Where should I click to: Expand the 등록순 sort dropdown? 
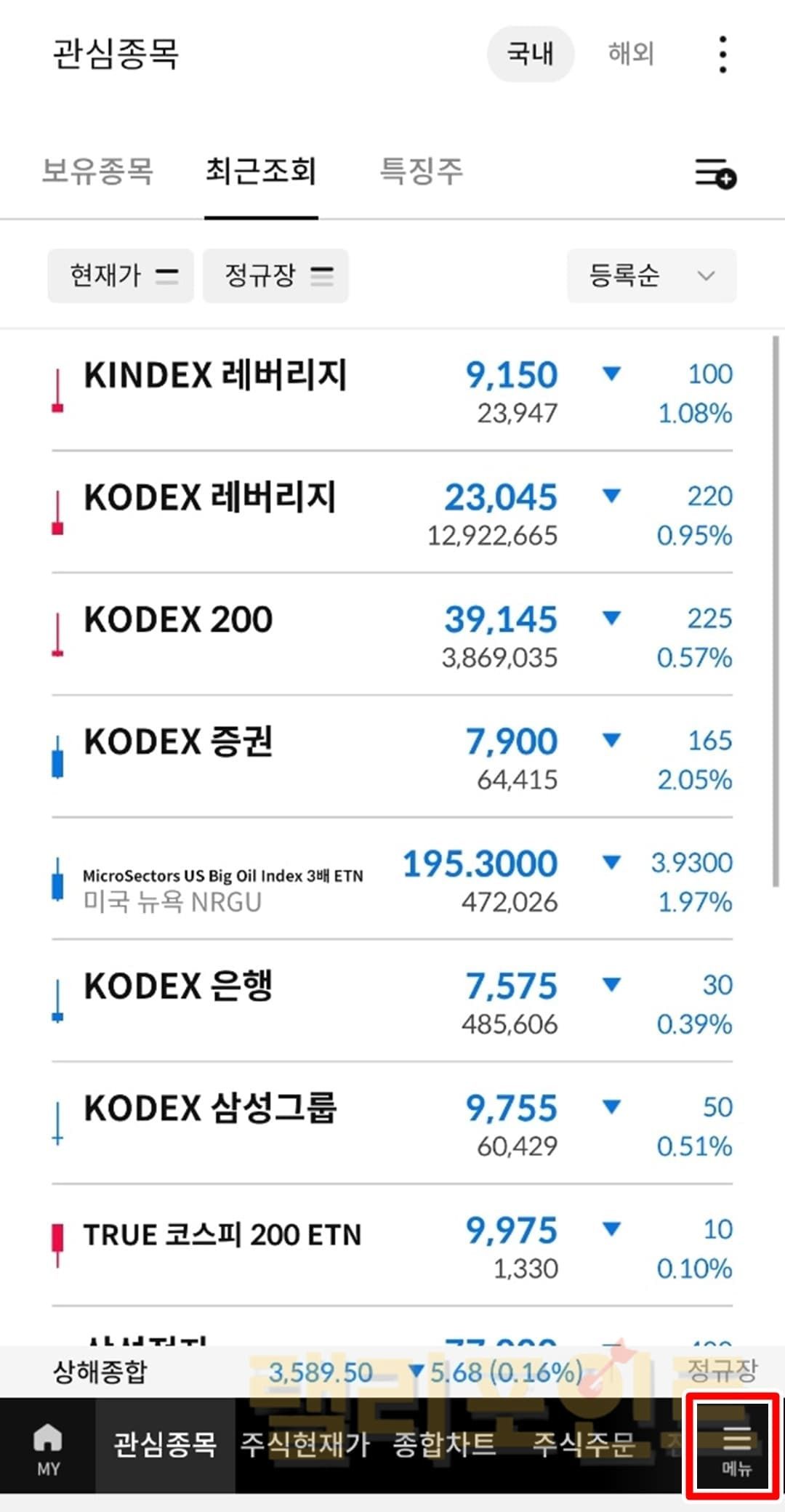651,276
